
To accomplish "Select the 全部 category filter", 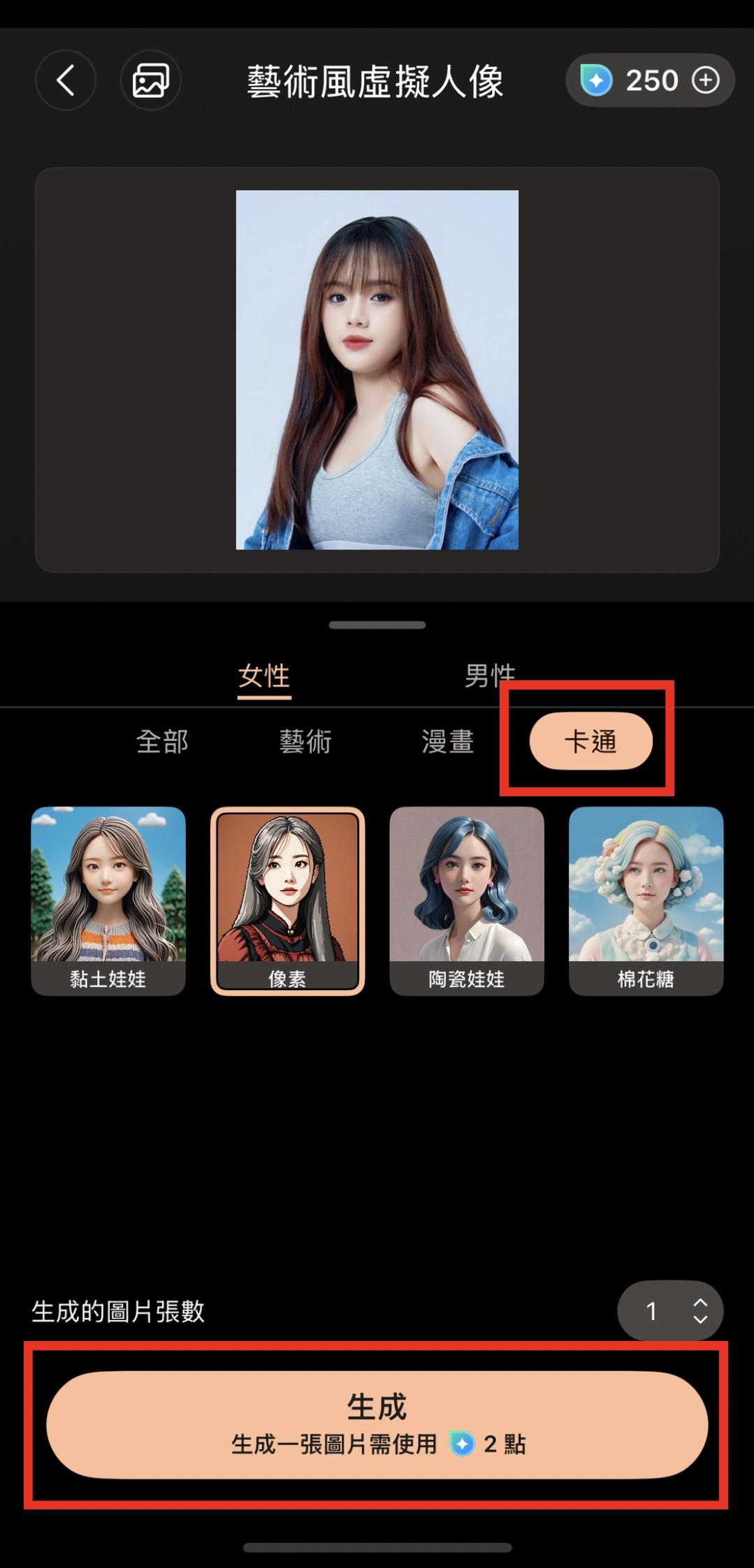I will pos(162,741).
